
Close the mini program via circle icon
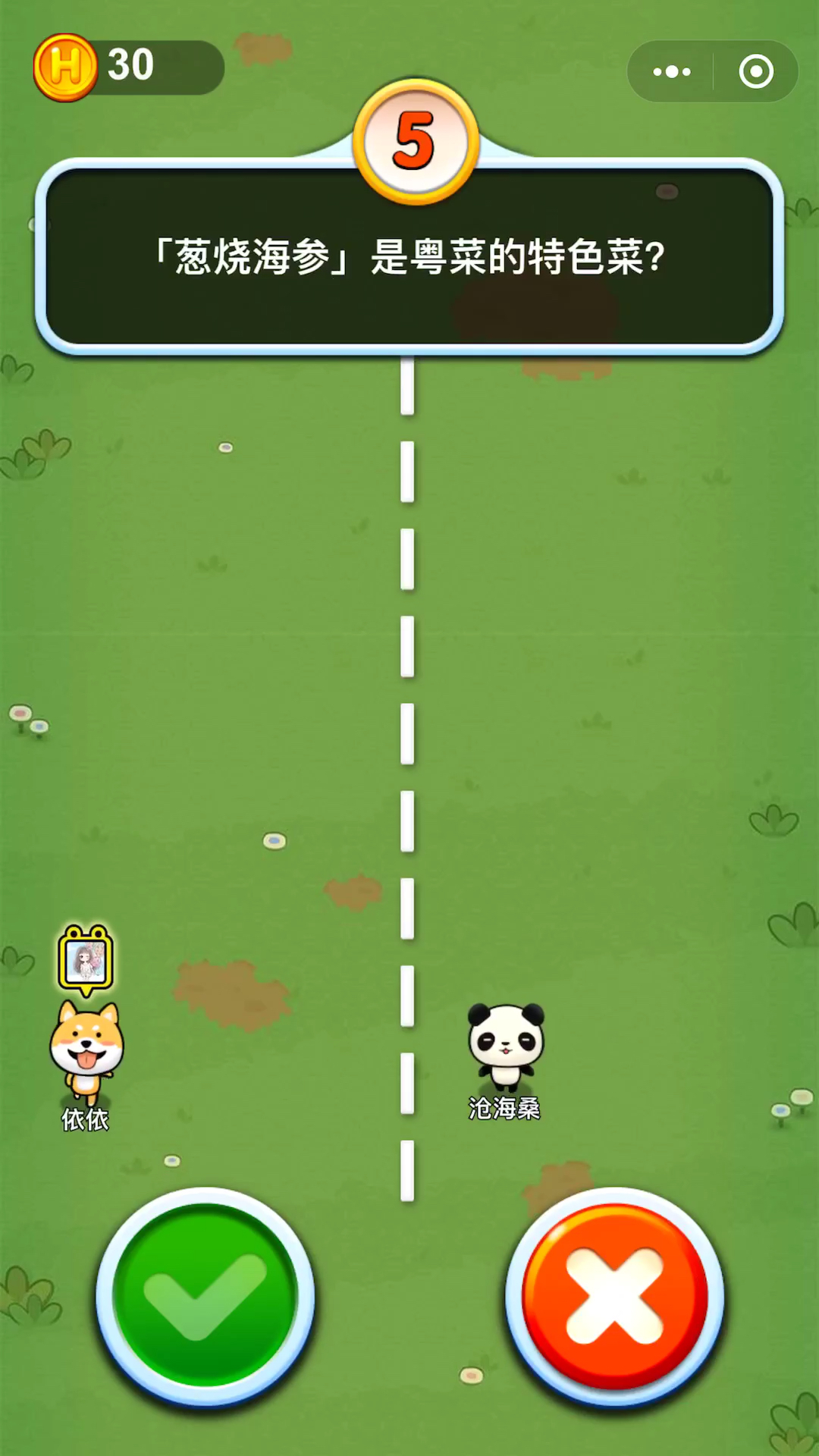pyautogui.click(x=756, y=72)
